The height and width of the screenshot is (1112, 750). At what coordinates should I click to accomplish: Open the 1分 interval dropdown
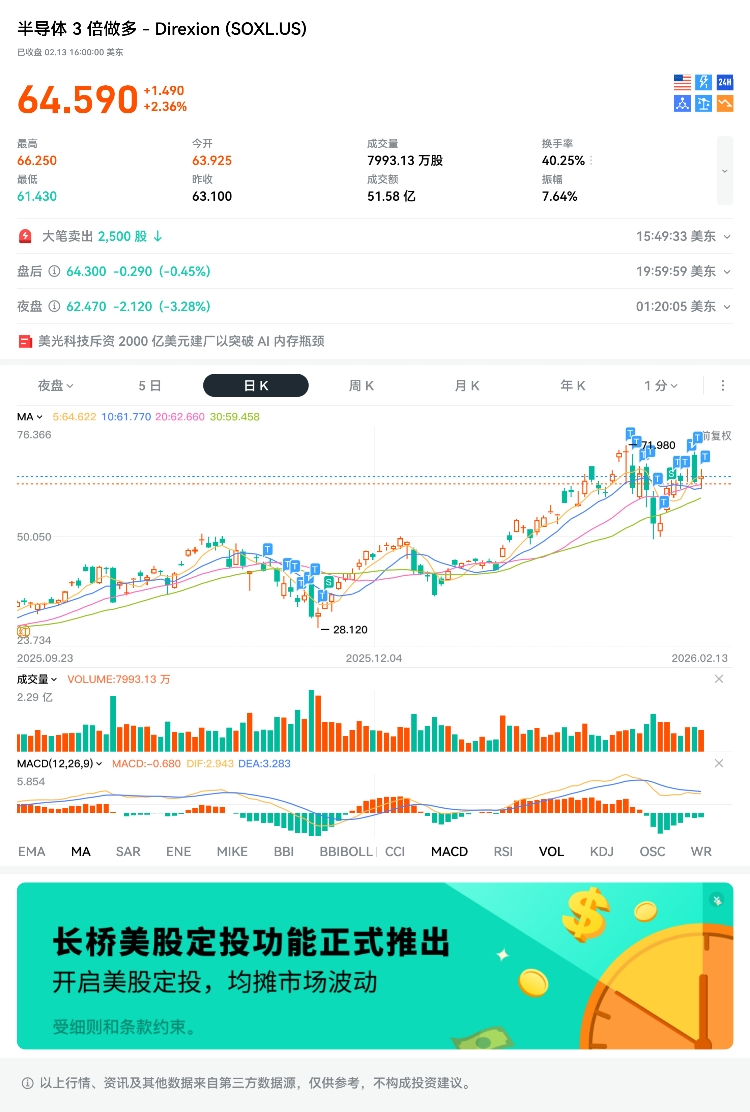[x=661, y=386]
